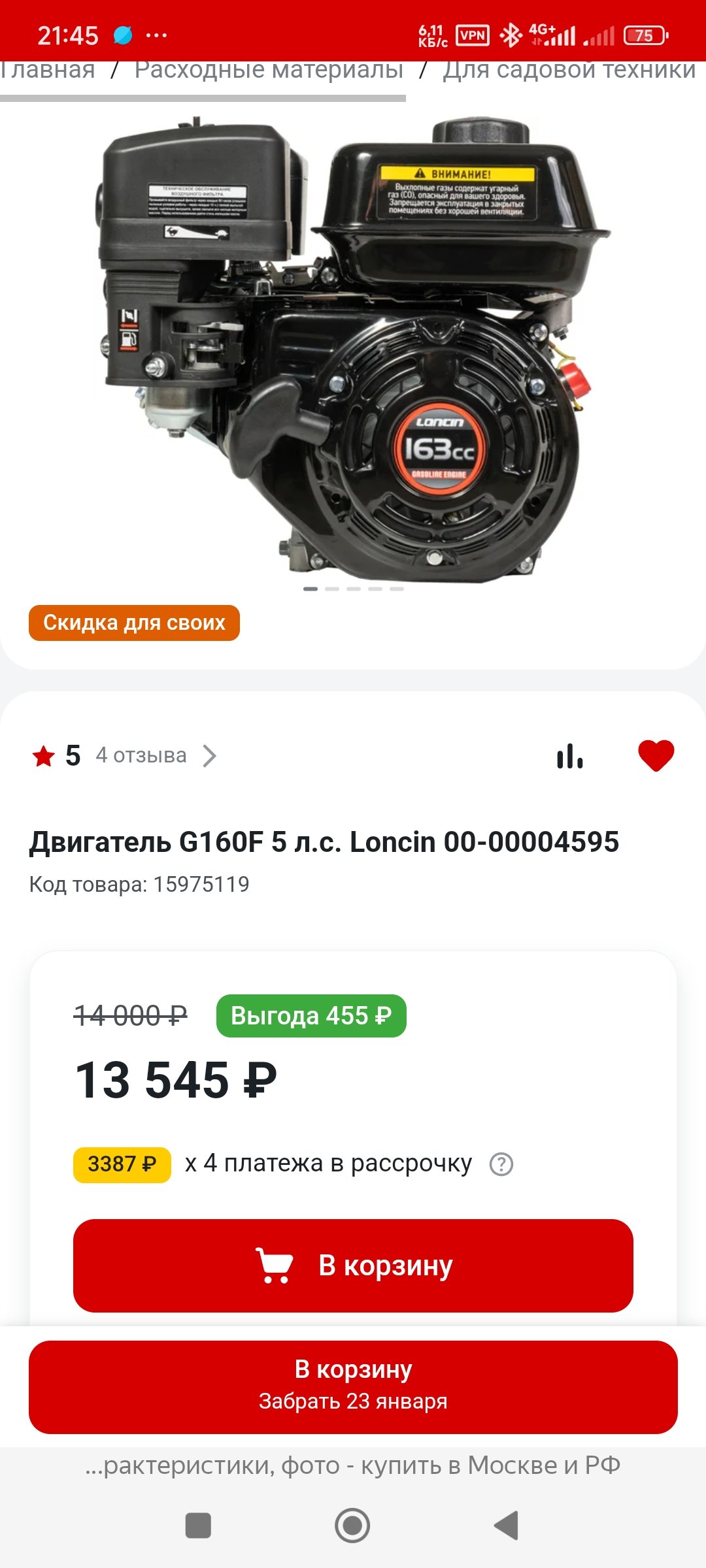Tap the Скидка для своих badge
Viewport: 706px width, 1568px height.
point(134,623)
